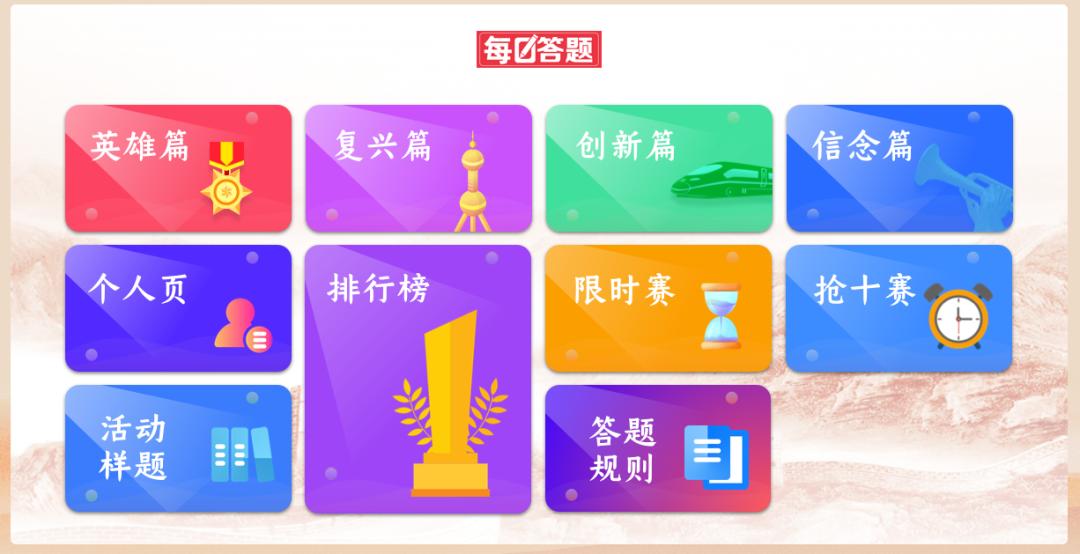
Task: Go to 个人页 personal page
Action: point(178,308)
